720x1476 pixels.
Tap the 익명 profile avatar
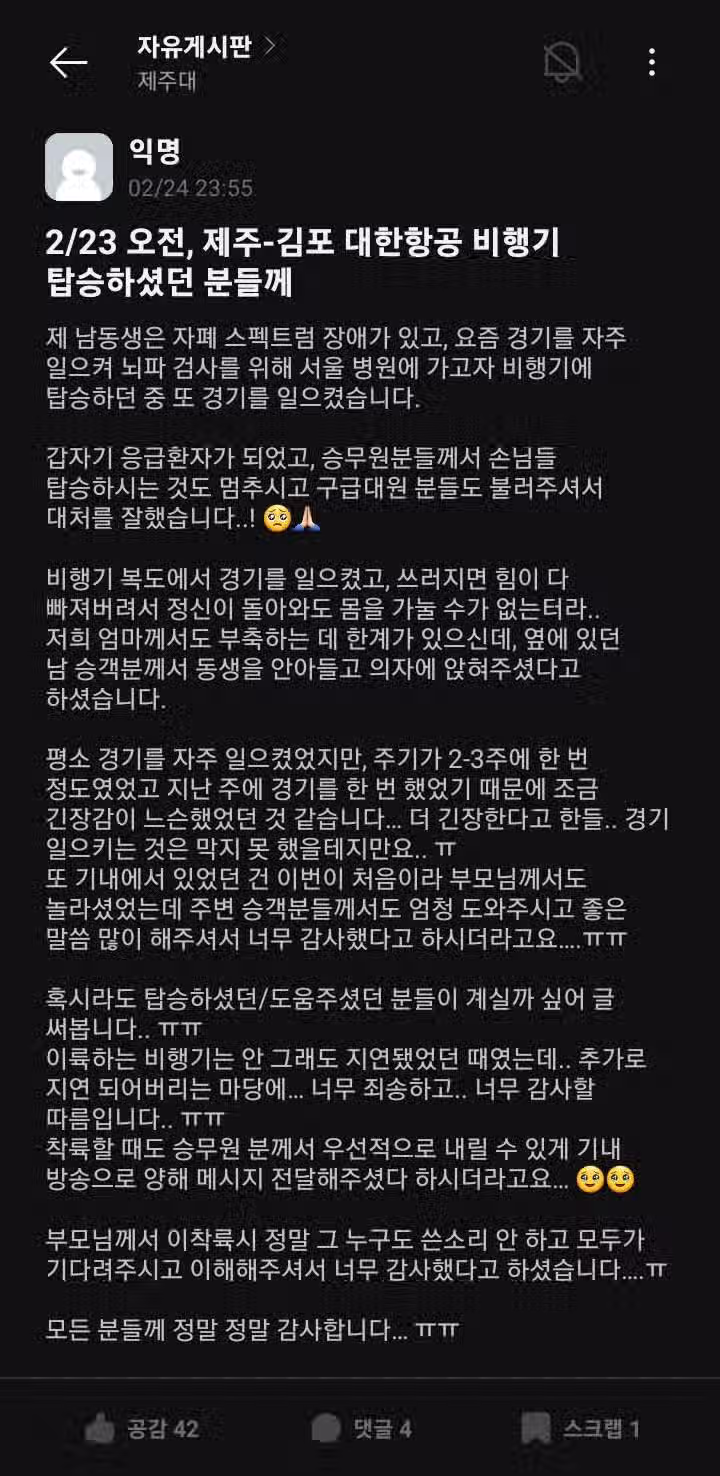point(79,167)
